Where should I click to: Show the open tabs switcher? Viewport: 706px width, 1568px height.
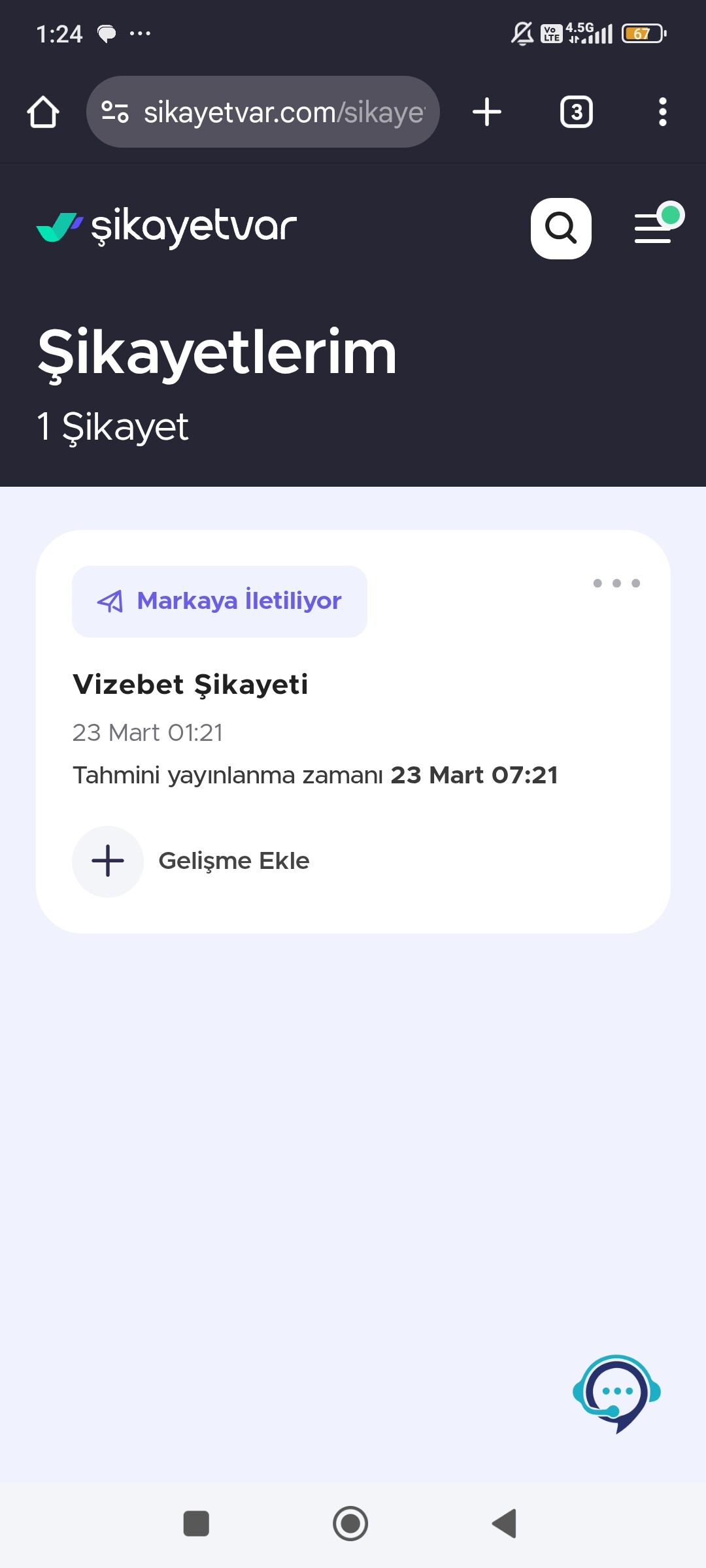point(577,112)
